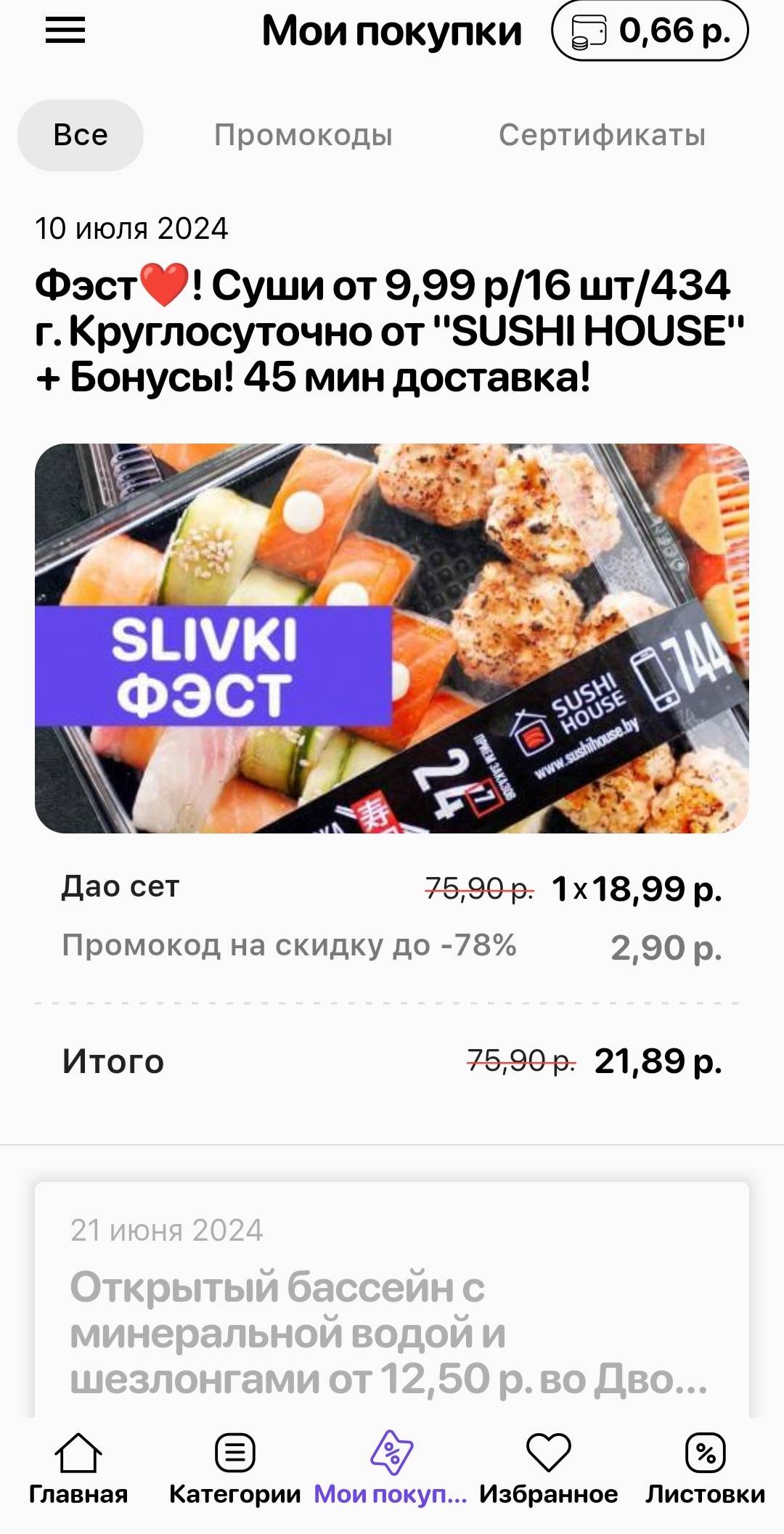Open the 0,66 р. balance wallet
Image resolution: width=784 pixels, height=1534 pixels.
(x=650, y=31)
